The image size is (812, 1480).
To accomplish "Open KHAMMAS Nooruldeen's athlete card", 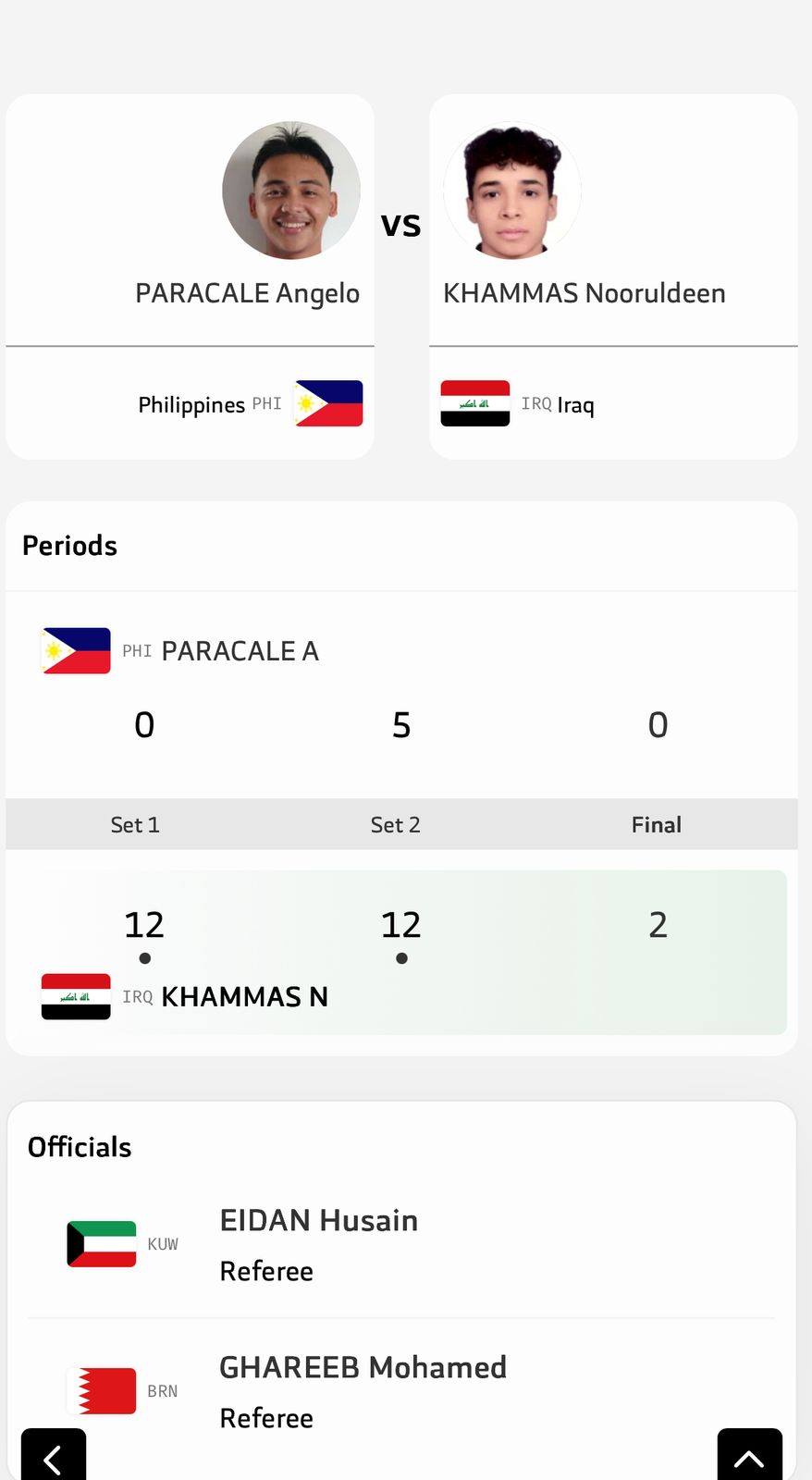I will (x=584, y=292).
